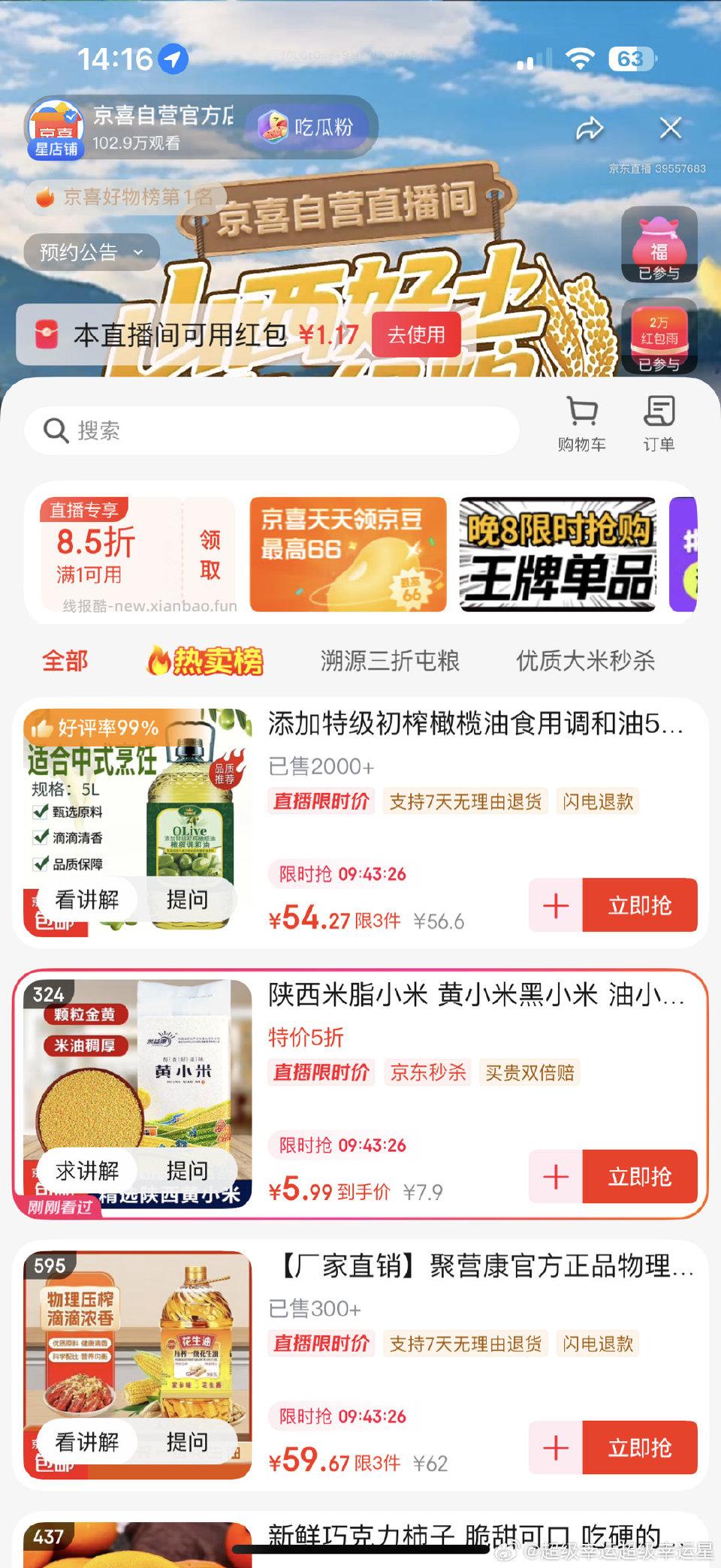The image size is (721, 1568).
Task: Tap the 搜索 search input field
Action: click(x=270, y=430)
